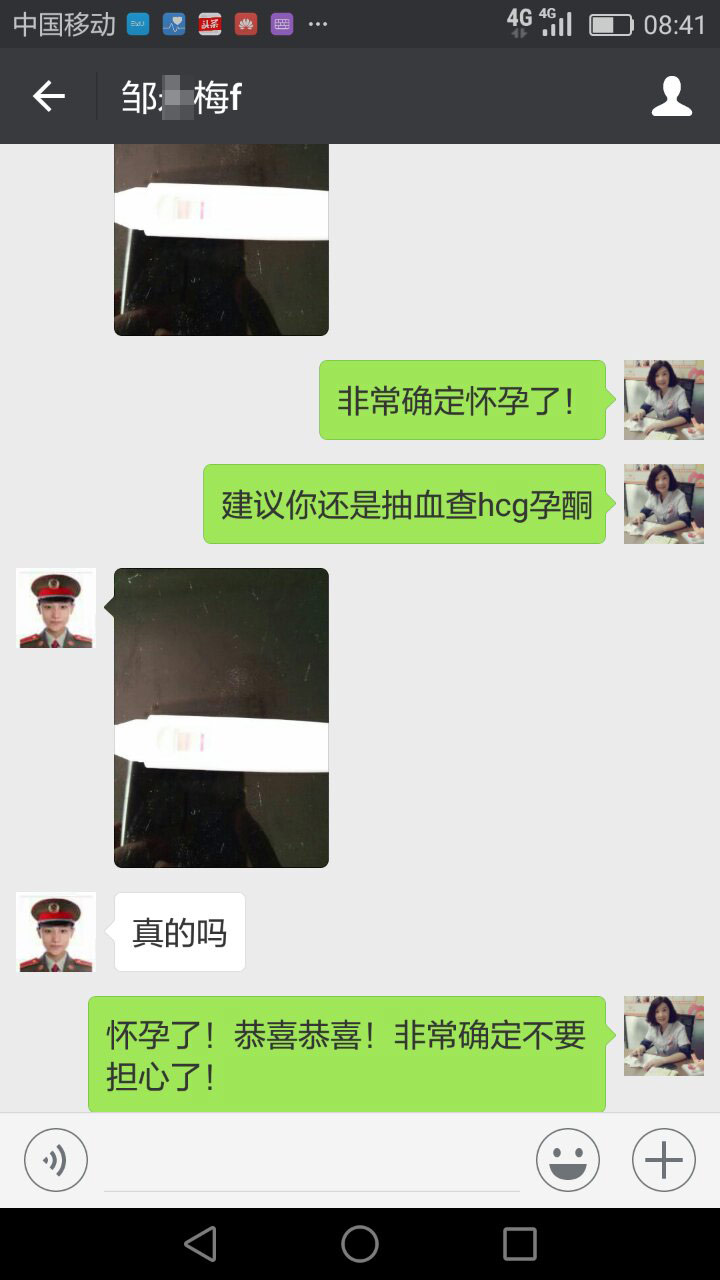
Task: Open the contact's chat info profile icon
Action: 671,96
